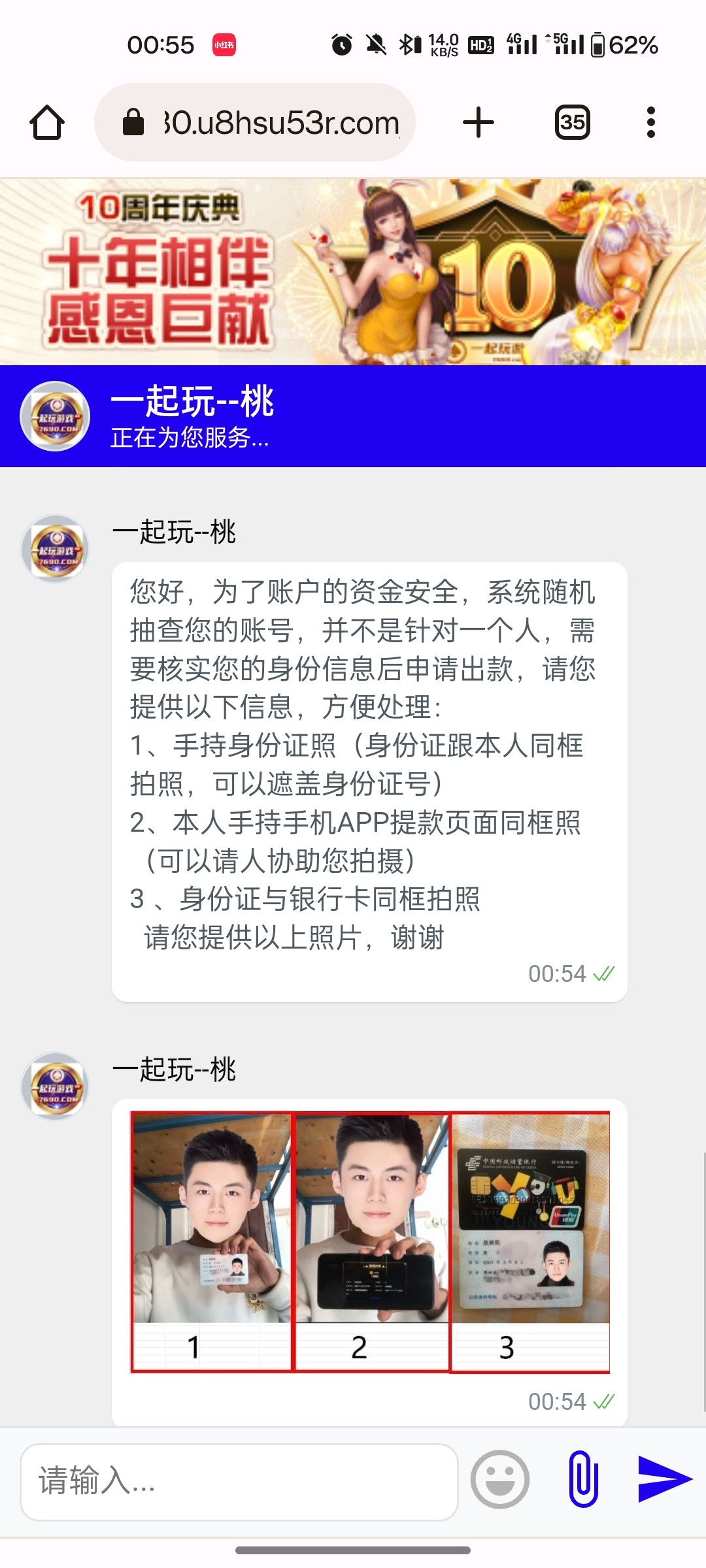Open the tab switcher showing 35 tabs
706x1568 pixels.
(572, 122)
